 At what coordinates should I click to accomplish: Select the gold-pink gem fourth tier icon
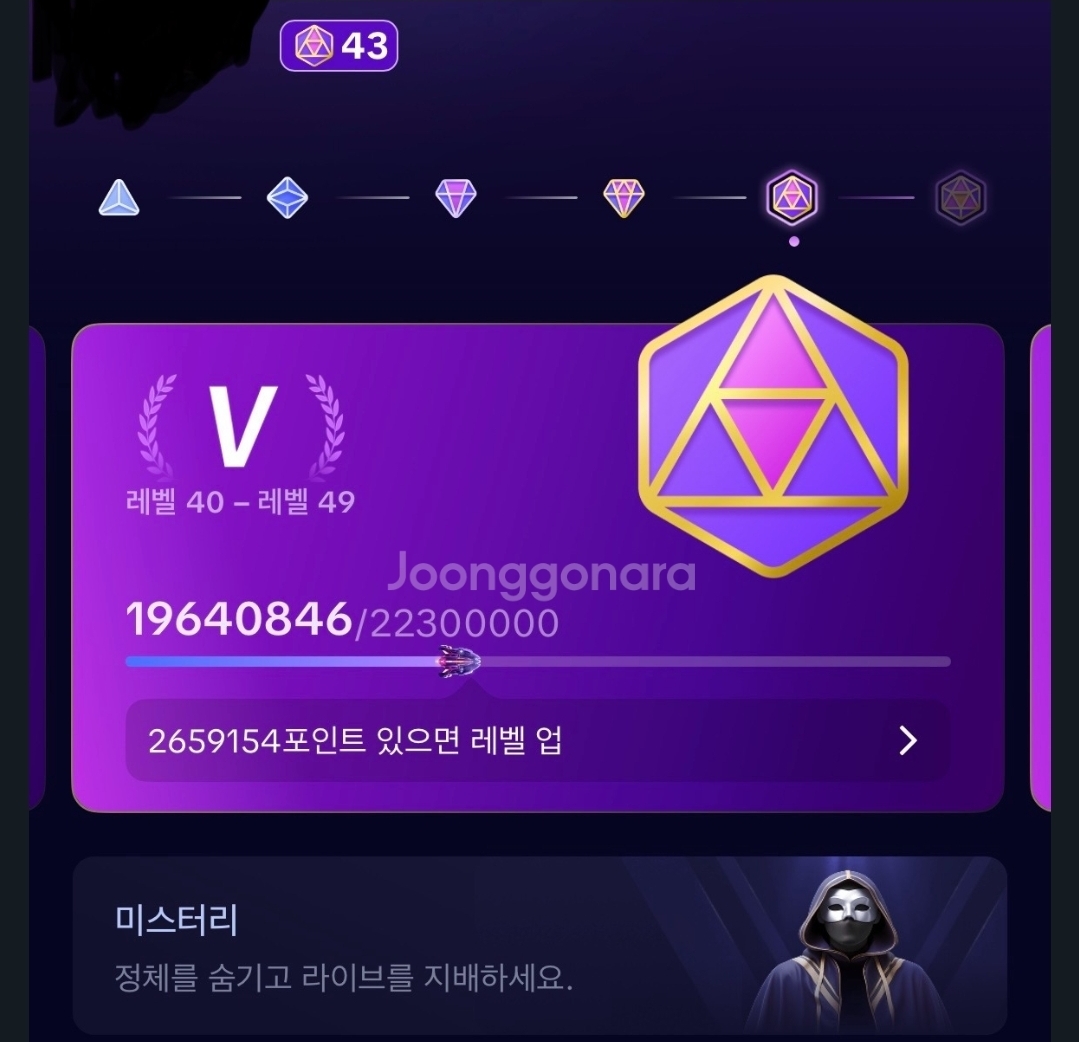(624, 198)
